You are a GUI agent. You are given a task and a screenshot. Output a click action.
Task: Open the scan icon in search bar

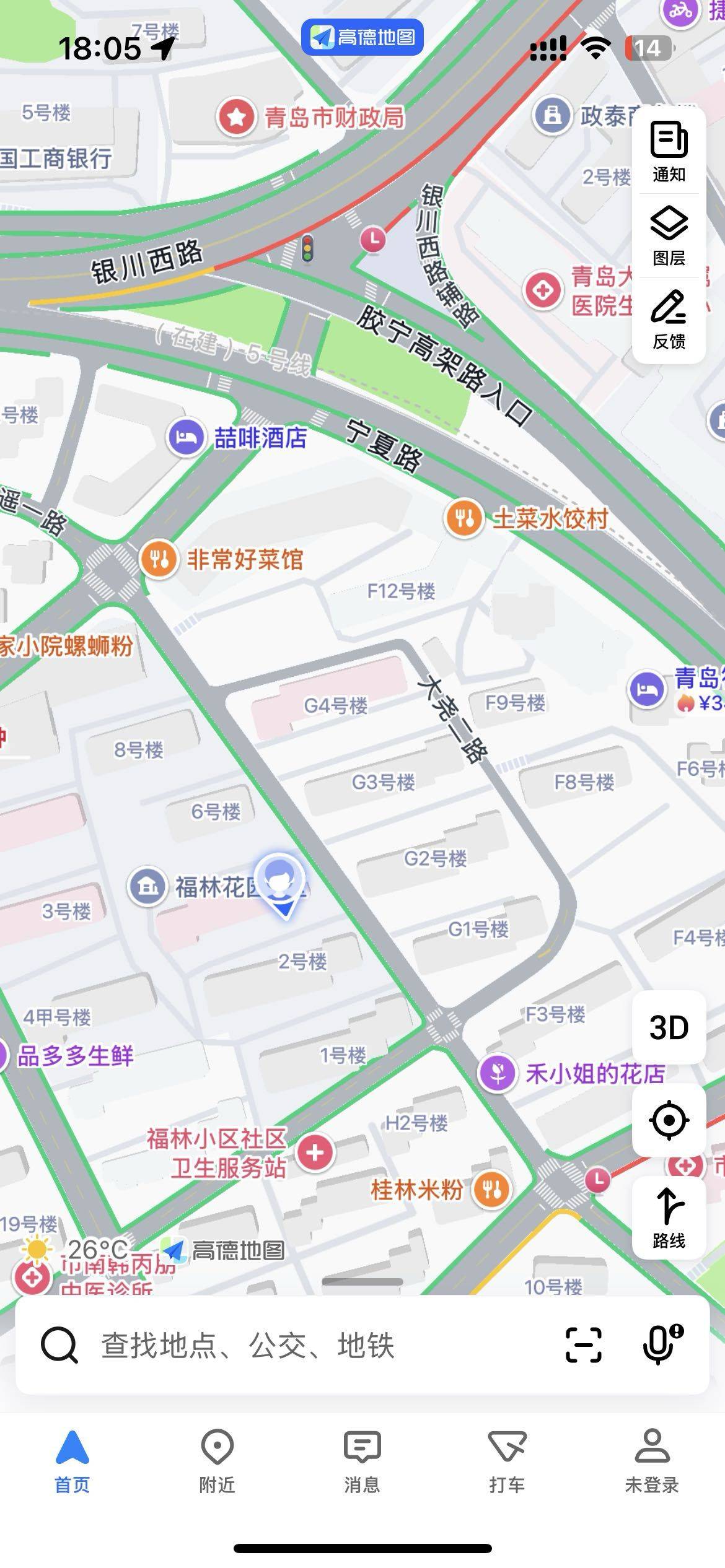[x=583, y=1344]
